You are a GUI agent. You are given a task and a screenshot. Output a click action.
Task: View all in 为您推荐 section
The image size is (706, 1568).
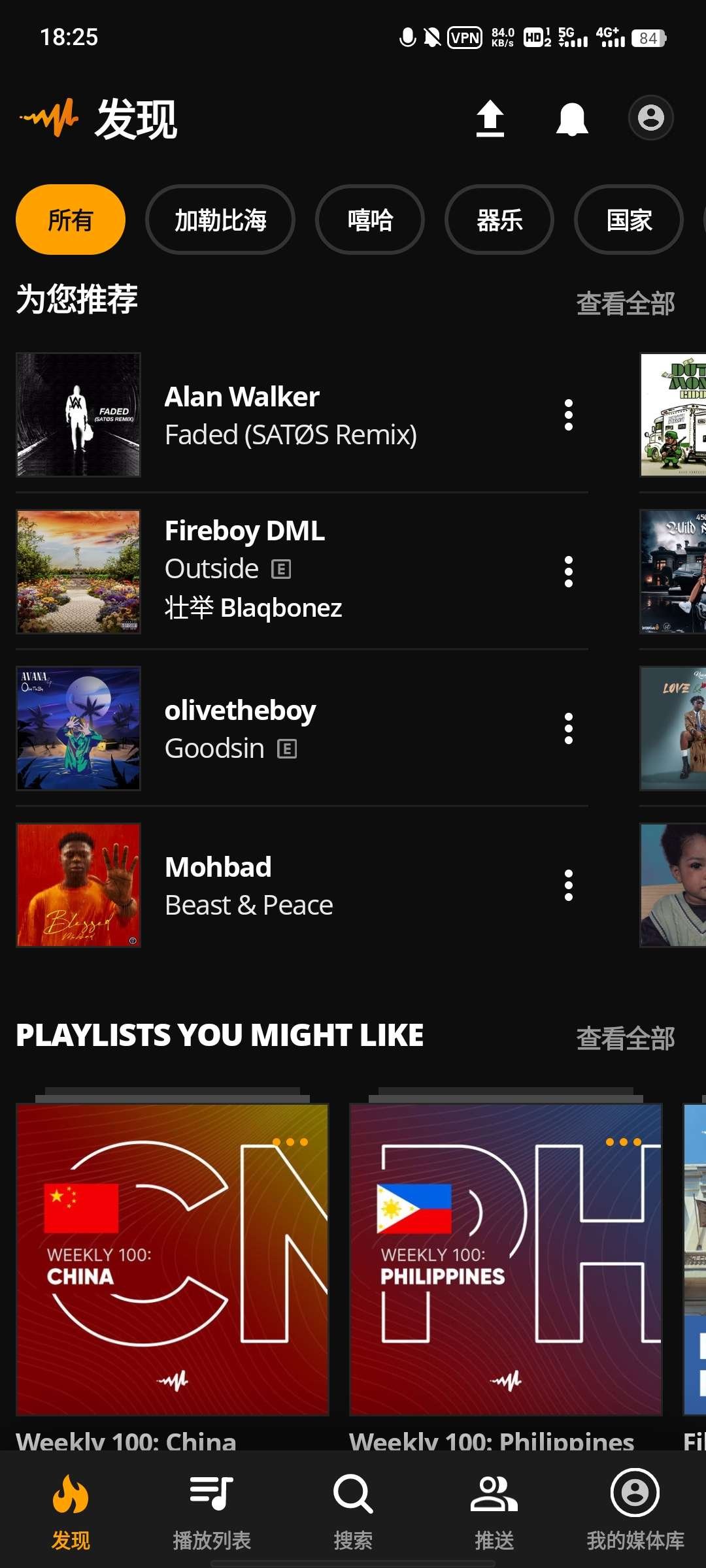click(625, 304)
